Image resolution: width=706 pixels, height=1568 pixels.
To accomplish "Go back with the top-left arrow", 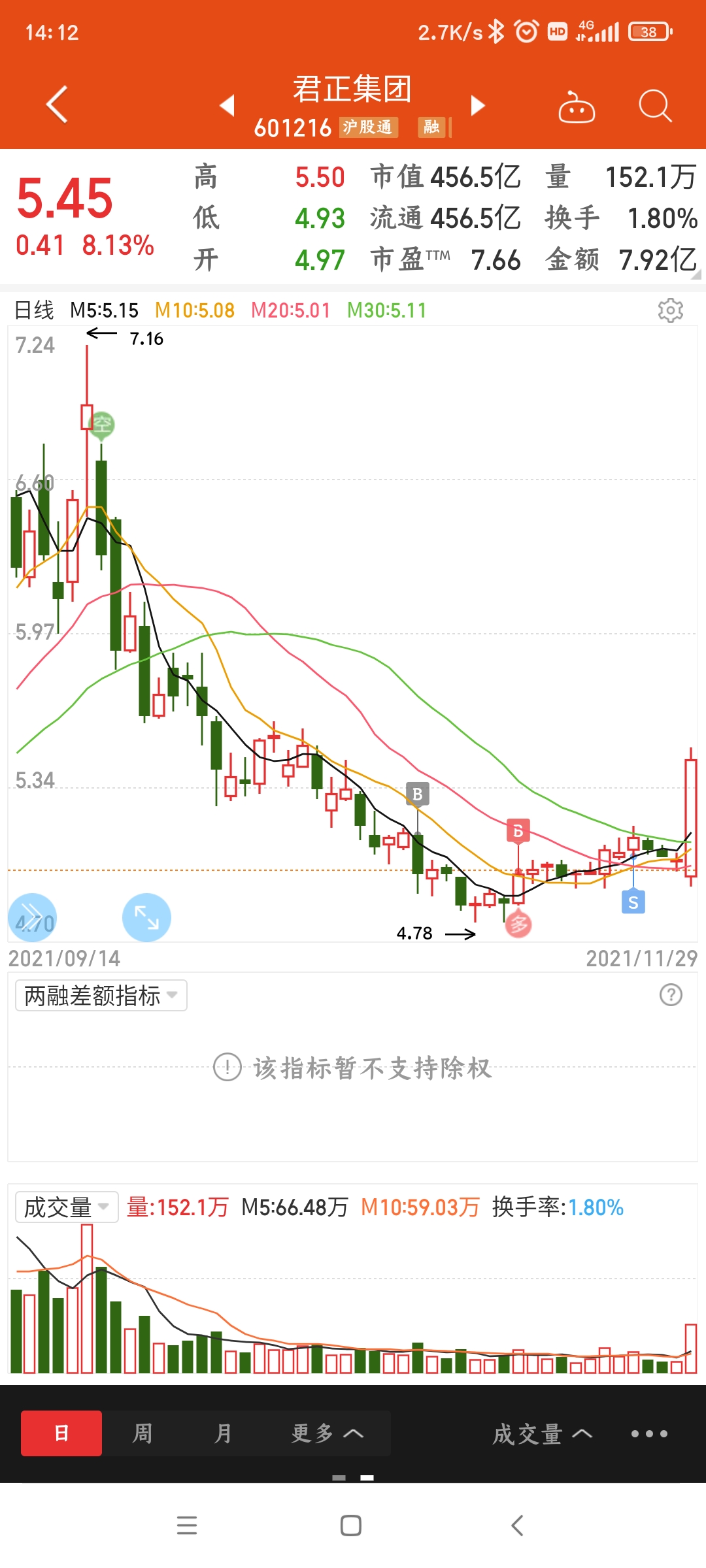I will click(58, 105).
